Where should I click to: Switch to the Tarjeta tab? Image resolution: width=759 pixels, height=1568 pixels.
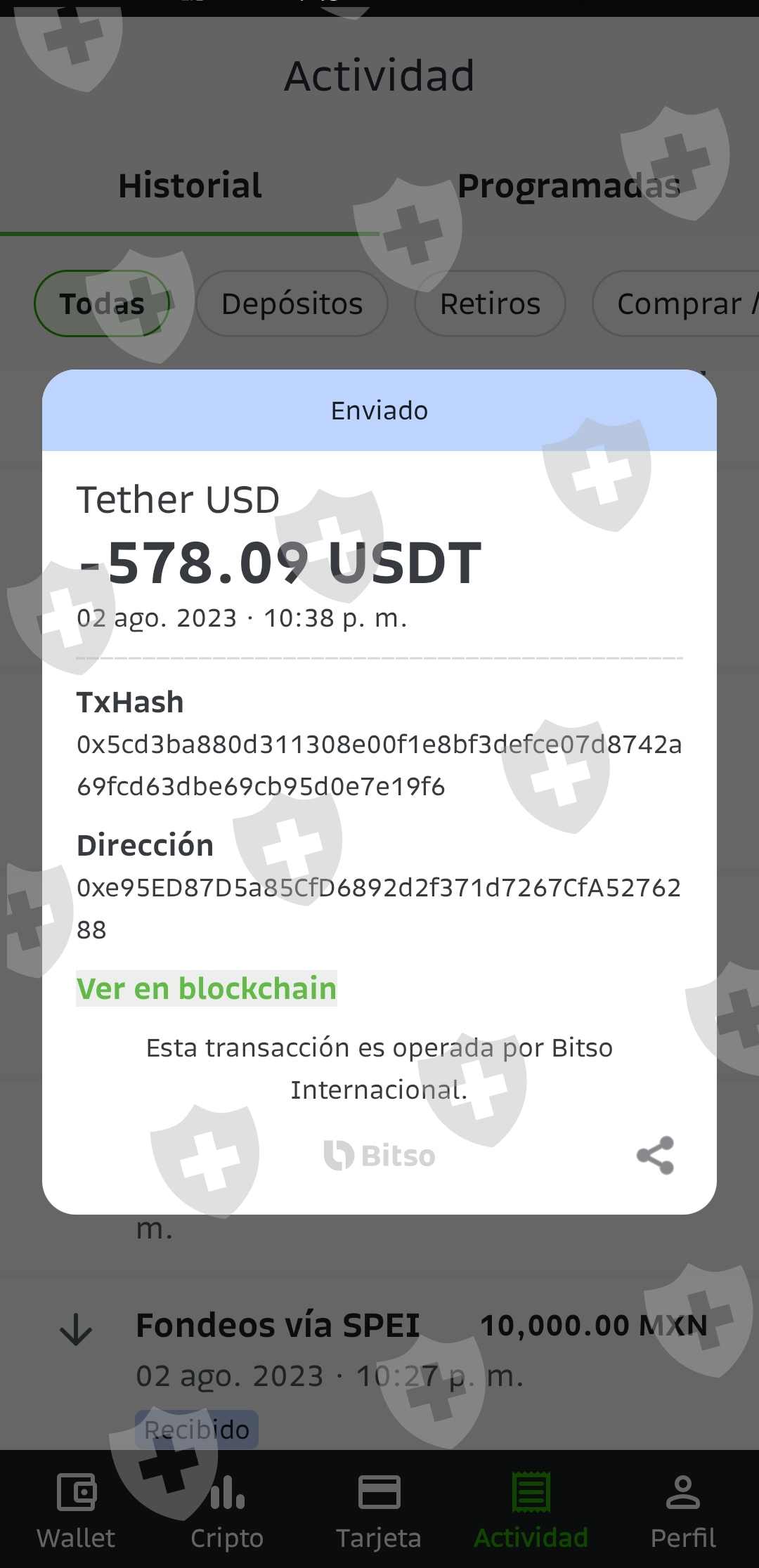pyautogui.click(x=379, y=1508)
